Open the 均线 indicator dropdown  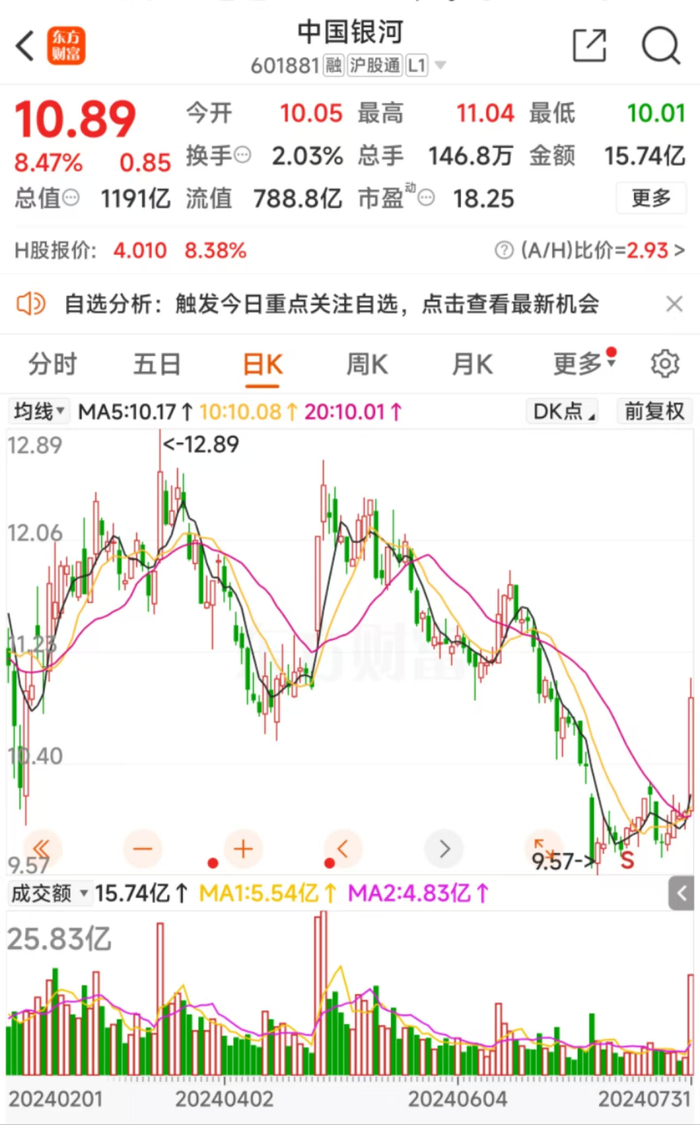(39, 412)
